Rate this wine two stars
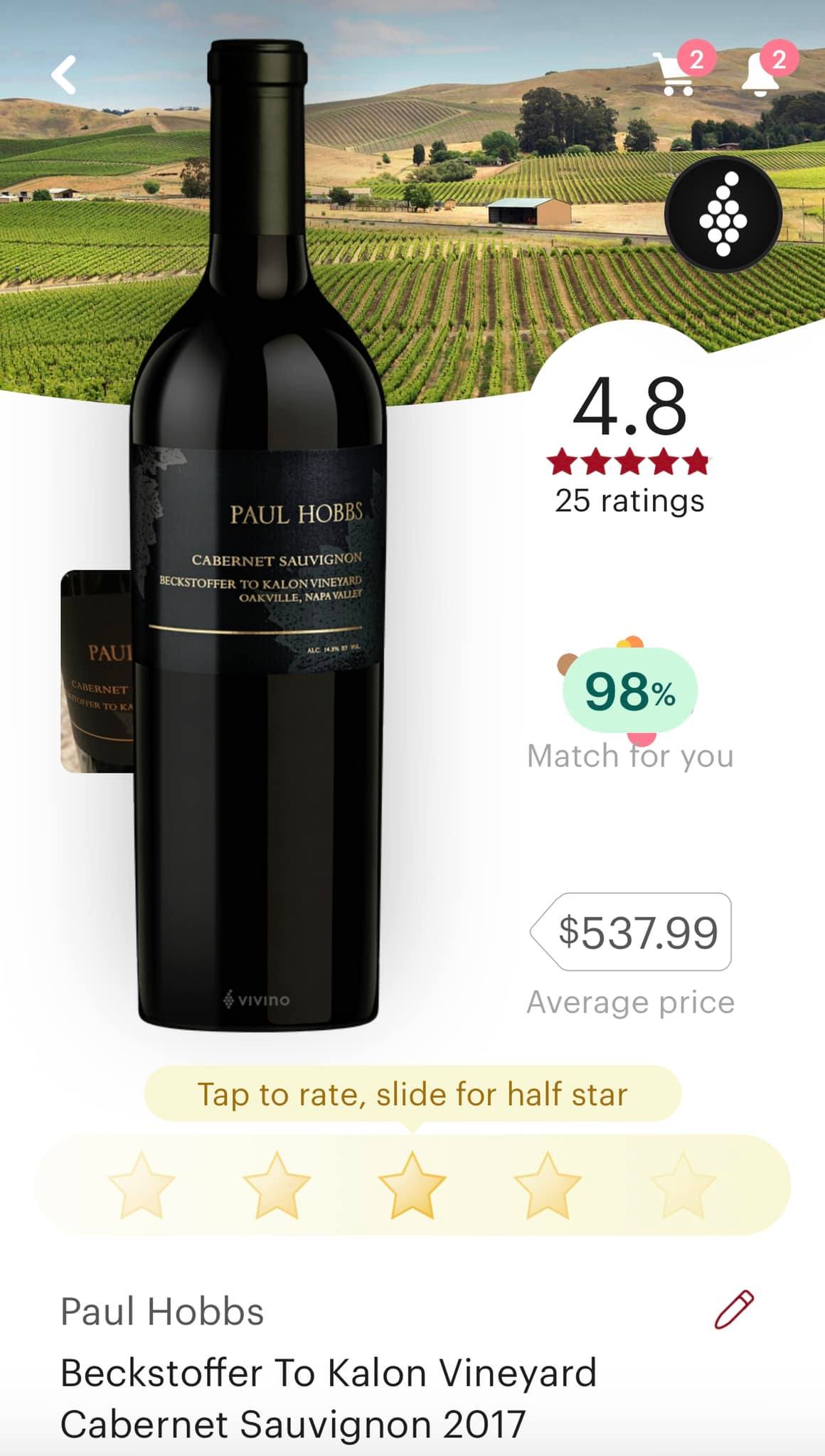 [x=277, y=1185]
